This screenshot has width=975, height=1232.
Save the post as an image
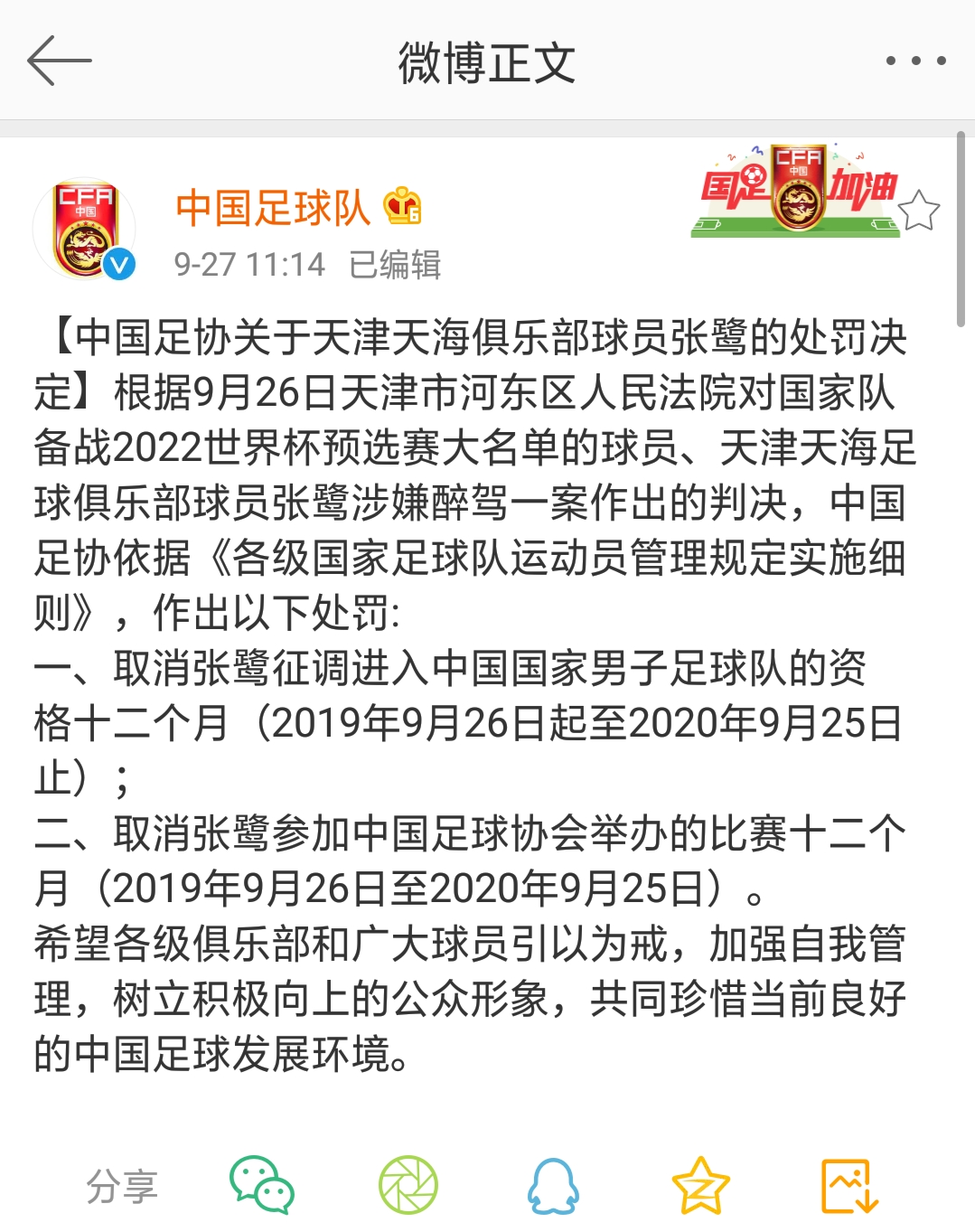coord(848,1186)
